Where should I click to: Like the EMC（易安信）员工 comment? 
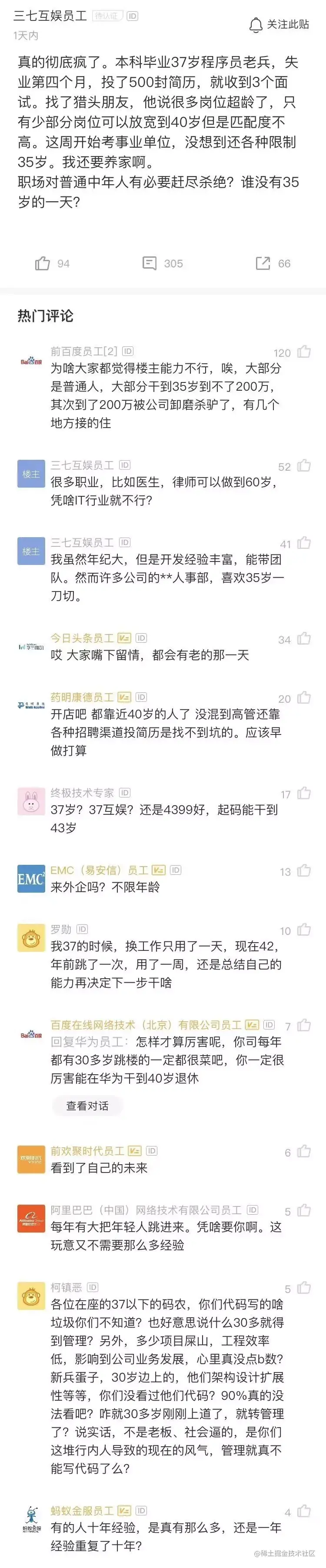[303, 870]
